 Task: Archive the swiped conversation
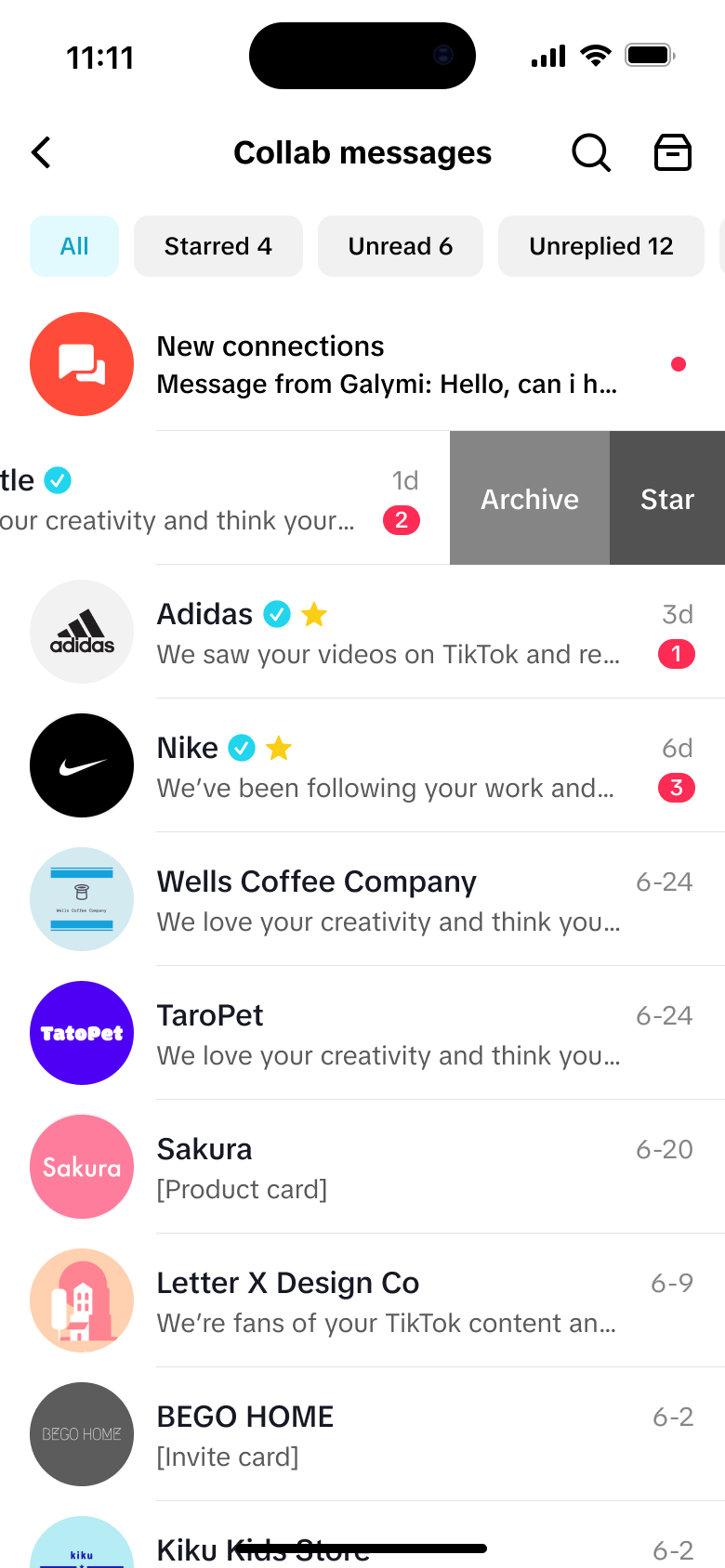pos(530,499)
